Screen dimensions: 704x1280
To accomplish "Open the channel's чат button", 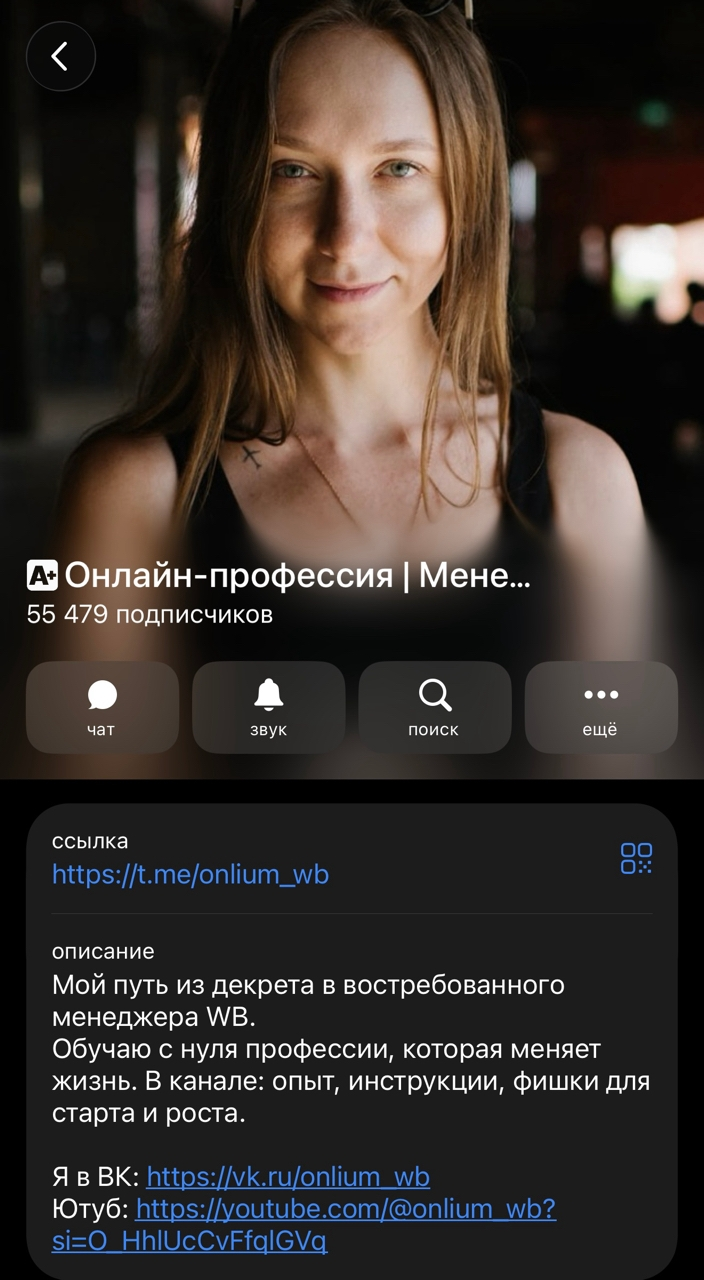I will pos(102,707).
